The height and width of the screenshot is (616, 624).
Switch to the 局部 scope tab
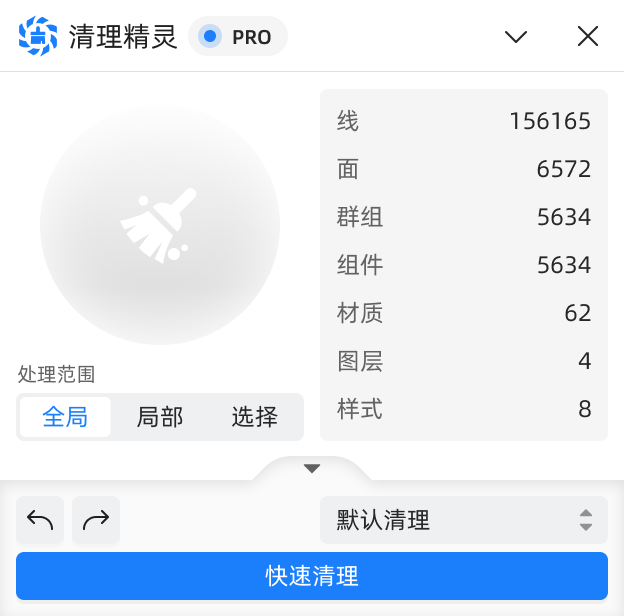pyautogui.click(x=160, y=417)
